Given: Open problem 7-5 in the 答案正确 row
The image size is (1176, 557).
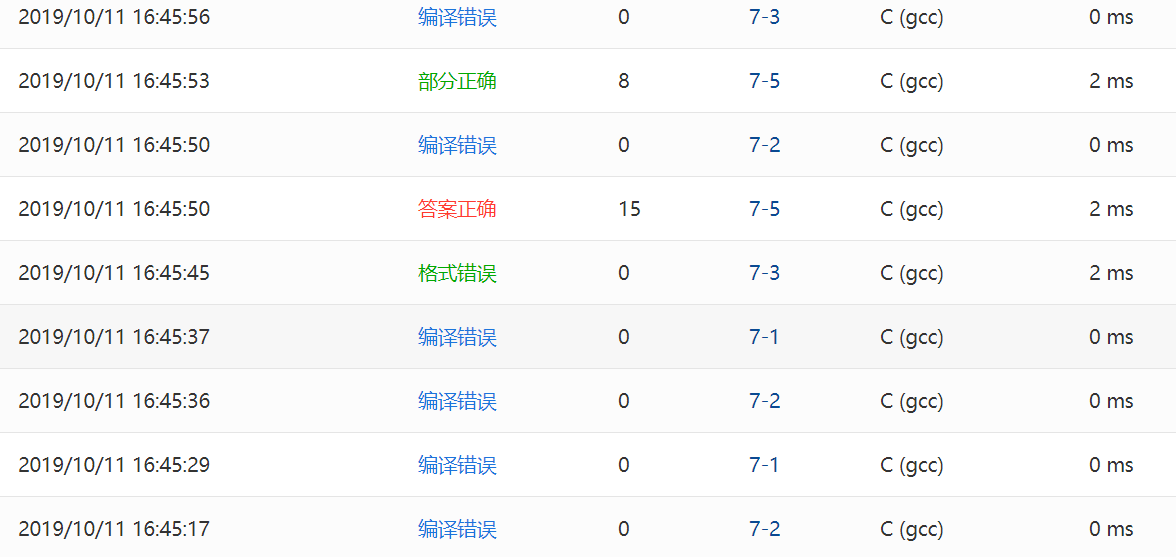Looking at the screenshot, I should pos(764,209).
